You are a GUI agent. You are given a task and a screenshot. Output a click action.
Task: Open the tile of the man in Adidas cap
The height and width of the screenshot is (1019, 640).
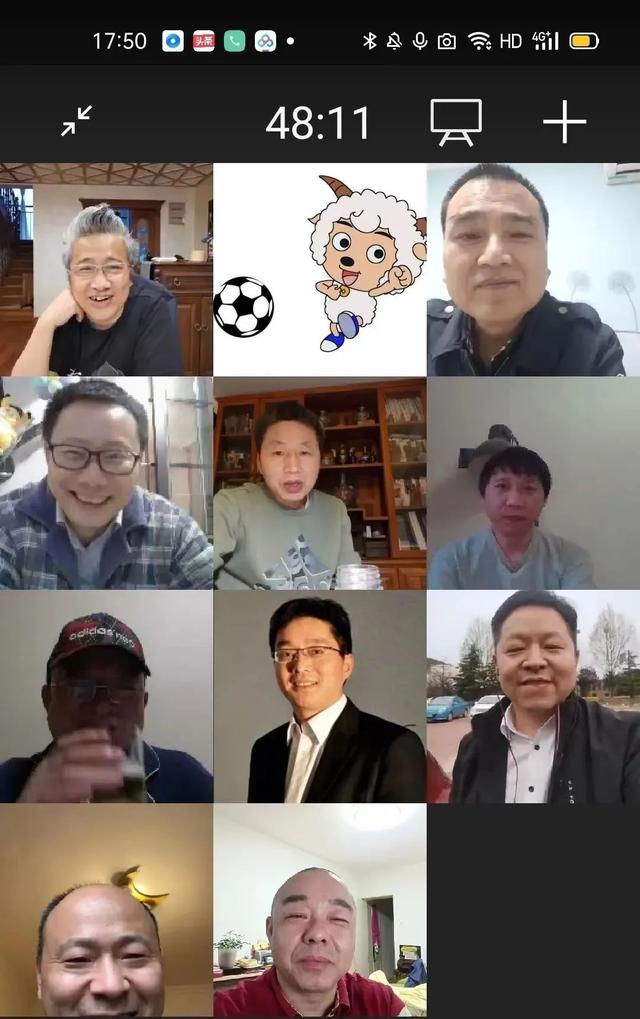pyautogui.click(x=106, y=697)
